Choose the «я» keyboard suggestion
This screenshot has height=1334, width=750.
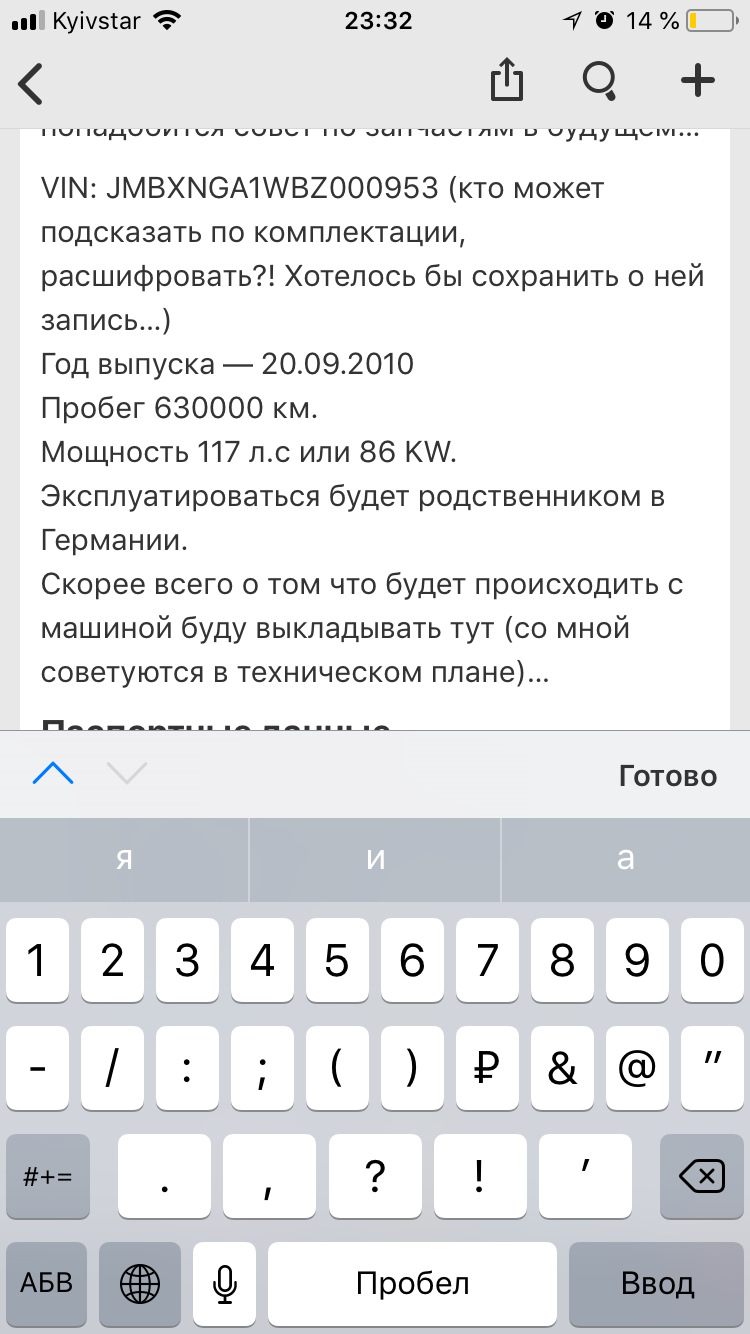pyautogui.click(x=124, y=859)
